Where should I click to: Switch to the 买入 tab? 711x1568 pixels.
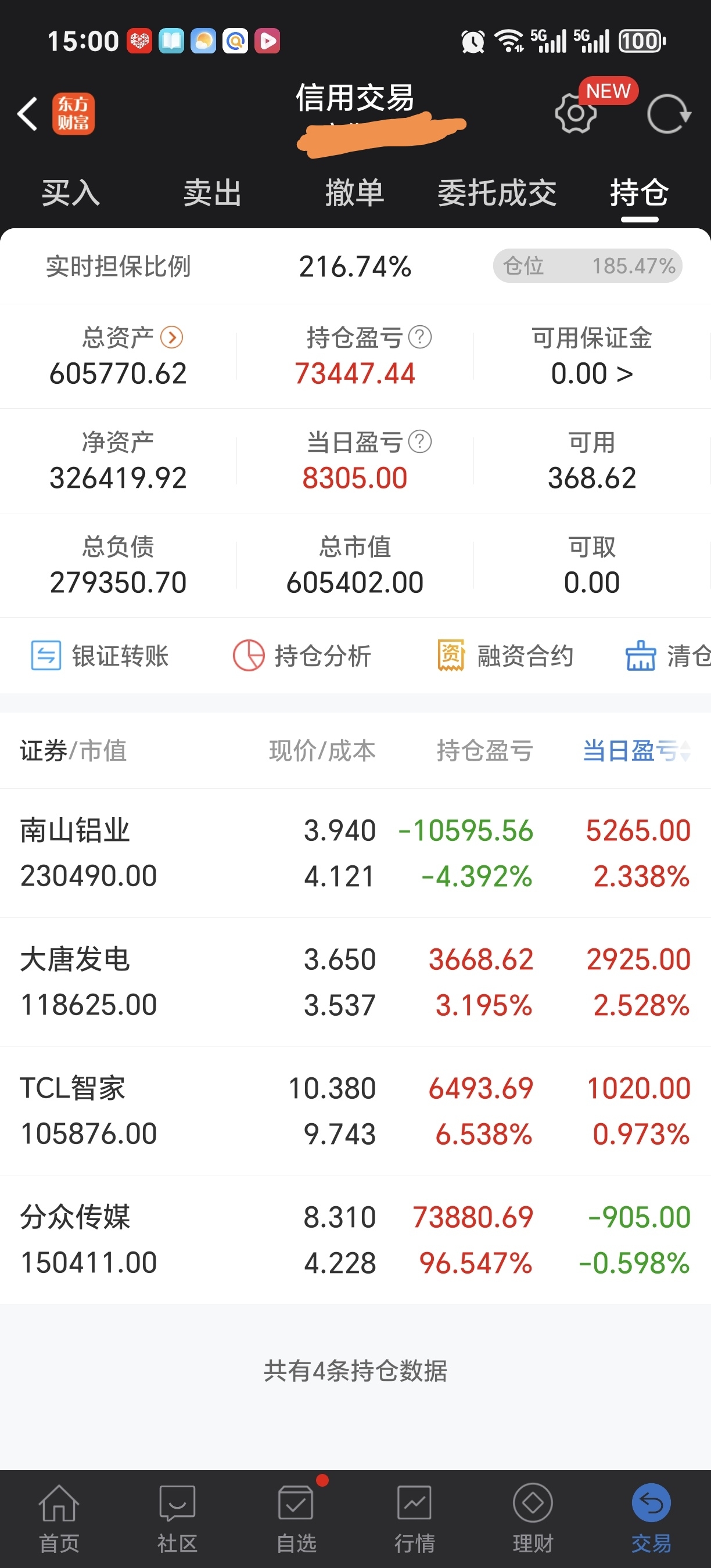(x=71, y=193)
